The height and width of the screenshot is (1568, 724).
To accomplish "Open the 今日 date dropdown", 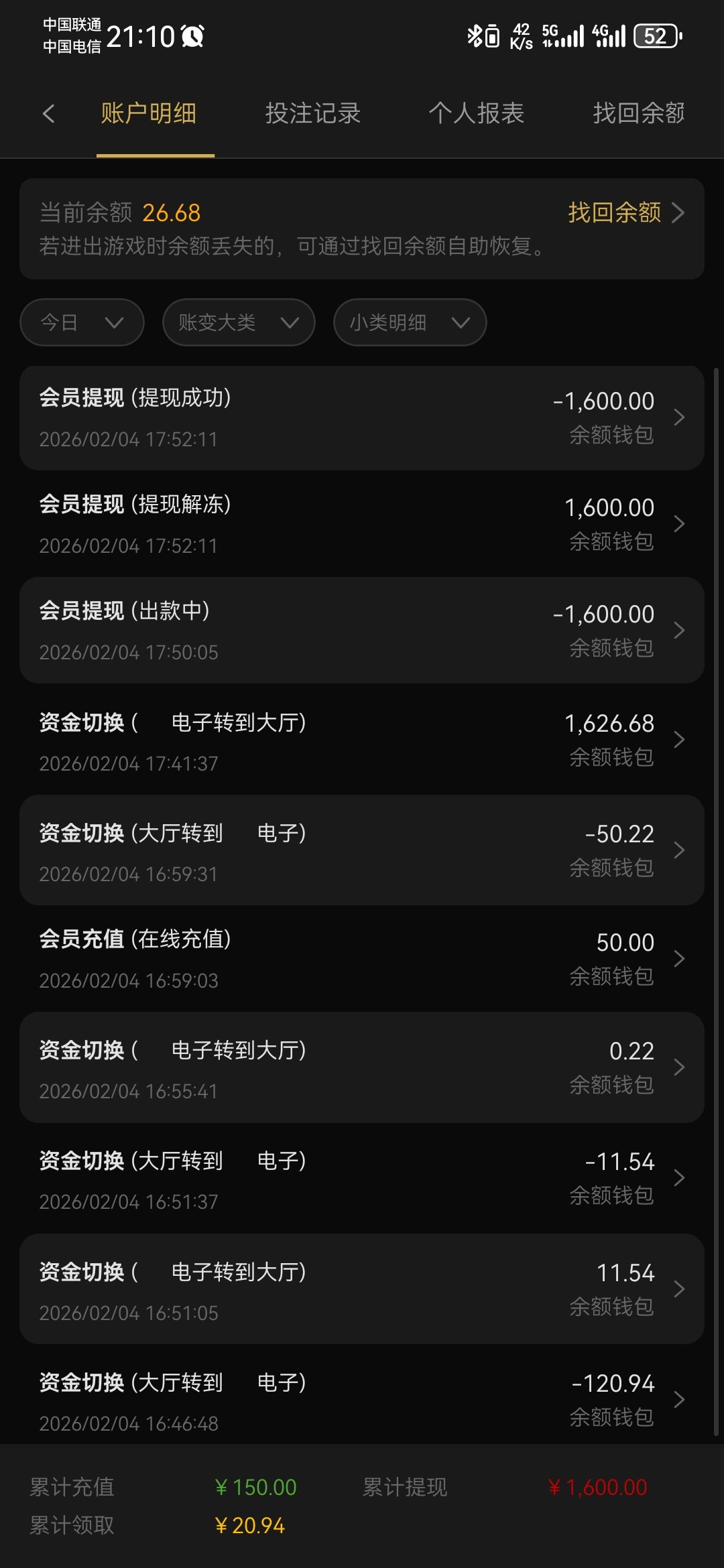I will coord(82,322).
